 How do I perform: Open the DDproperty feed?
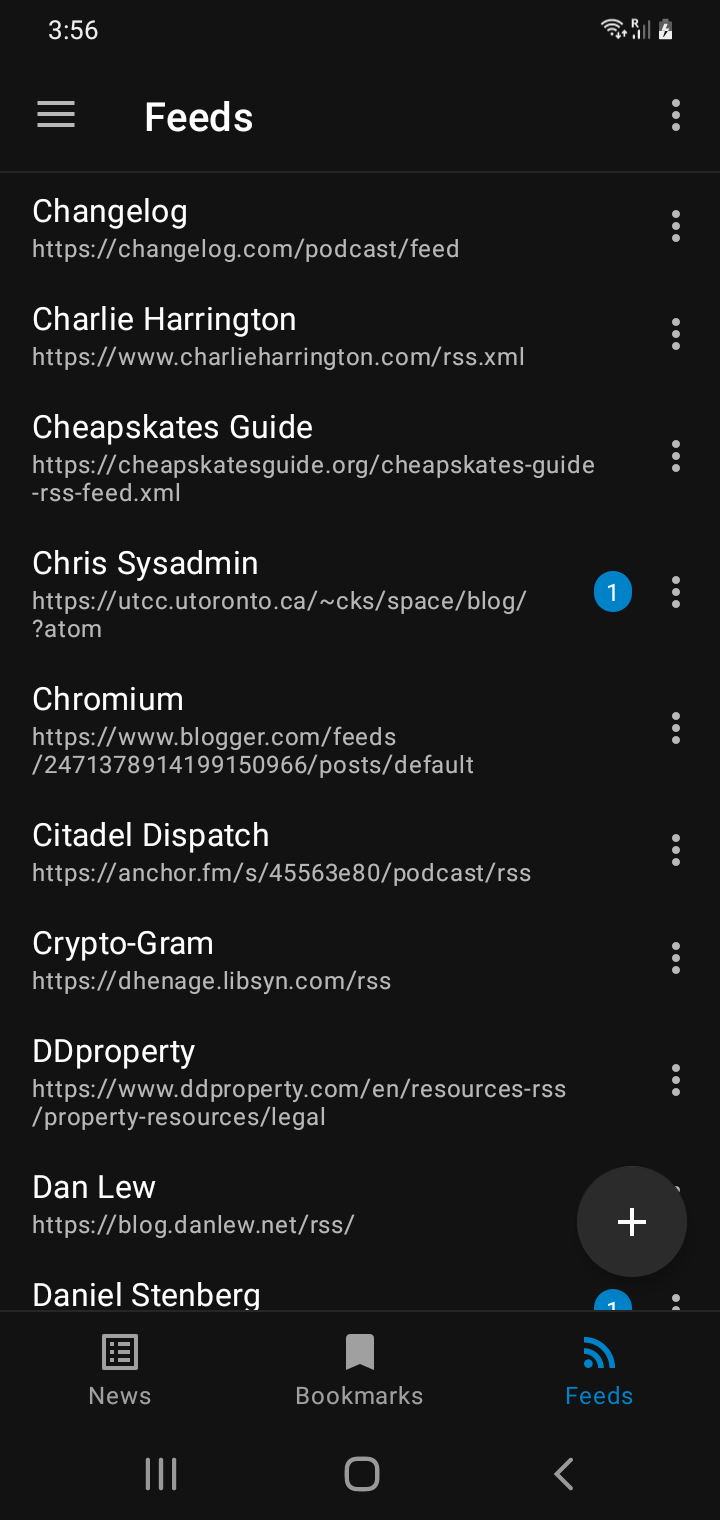pos(300,1081)
